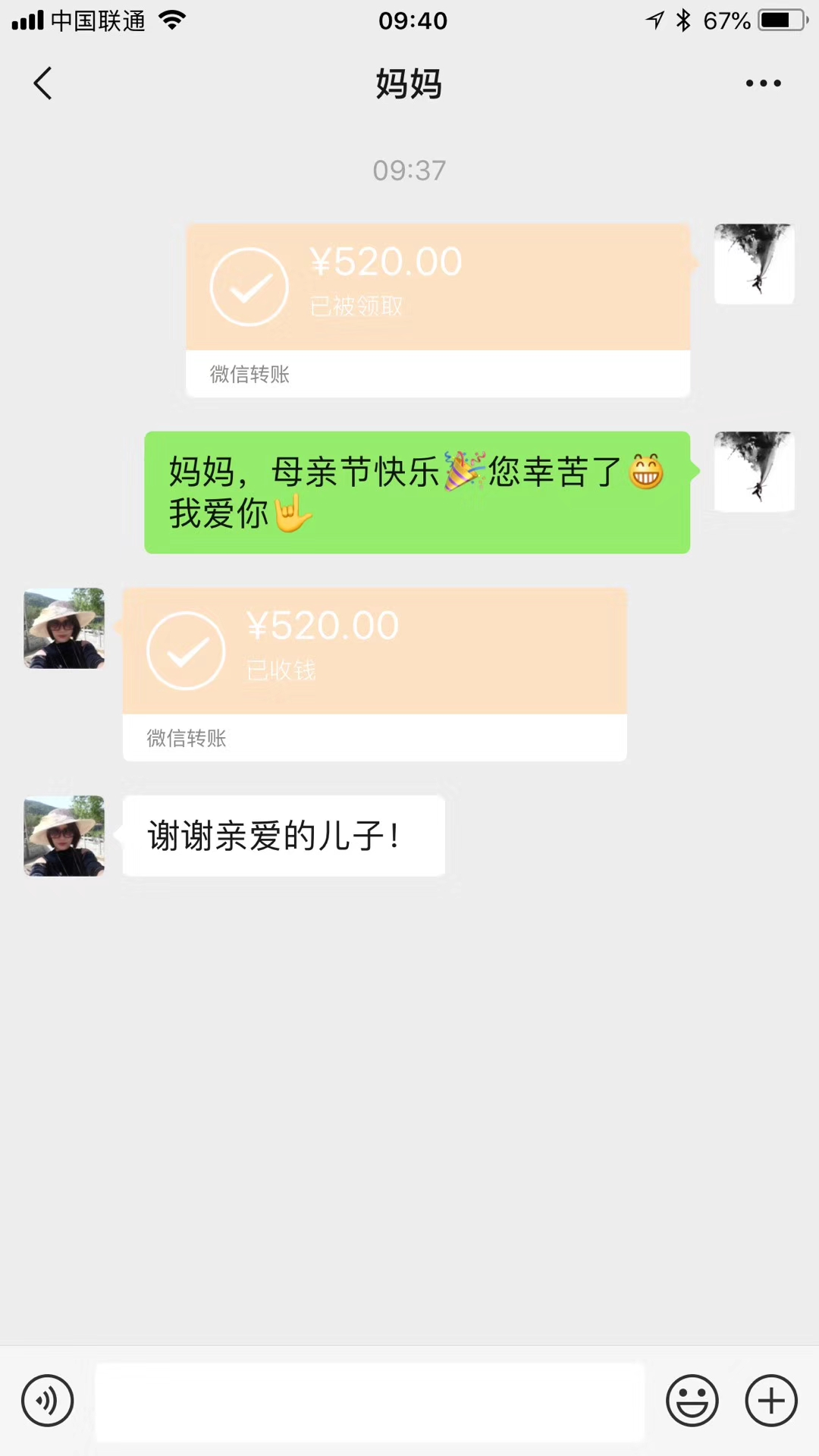
Task: Switch to voice message input
Action: [x=48, y=1401]
